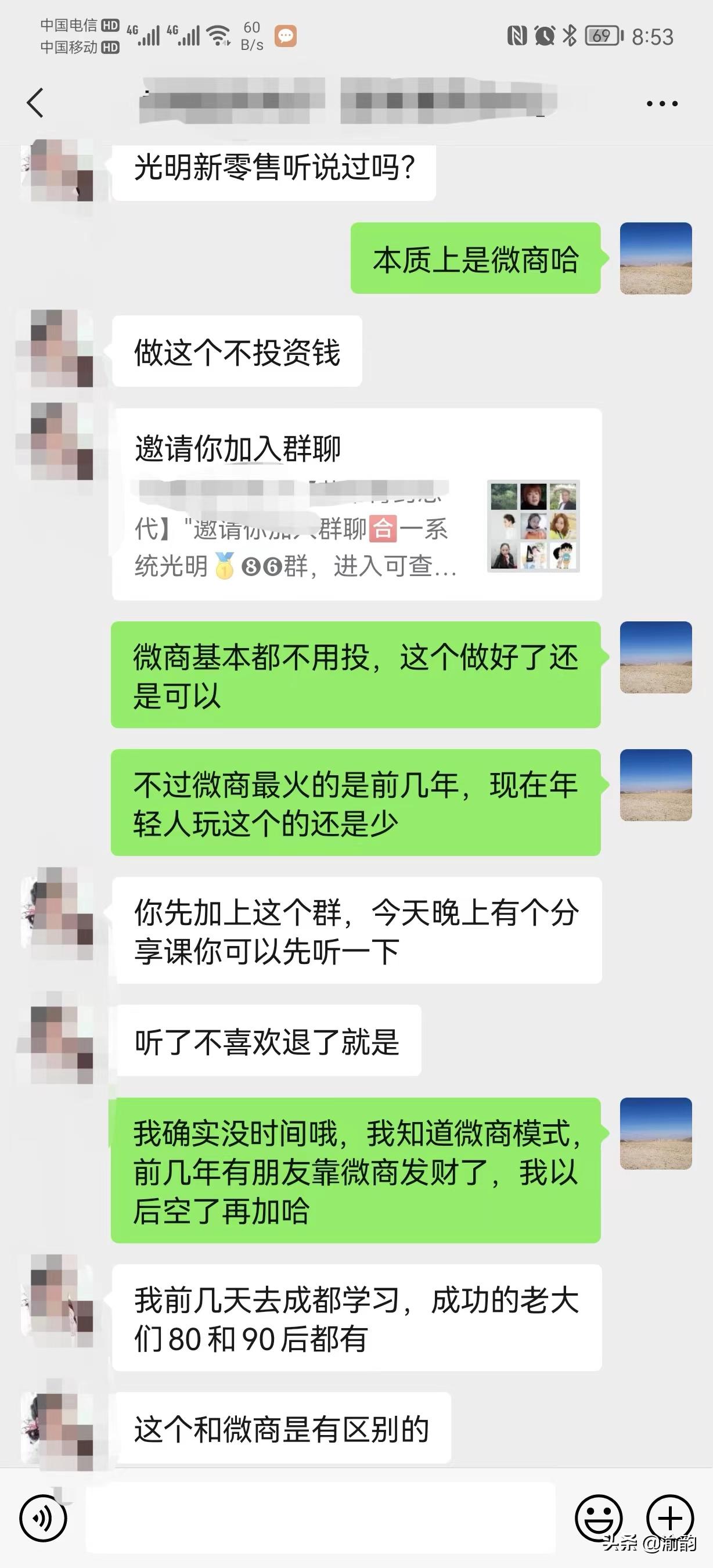Tap the 4G signal indicator

click(146, 35)
